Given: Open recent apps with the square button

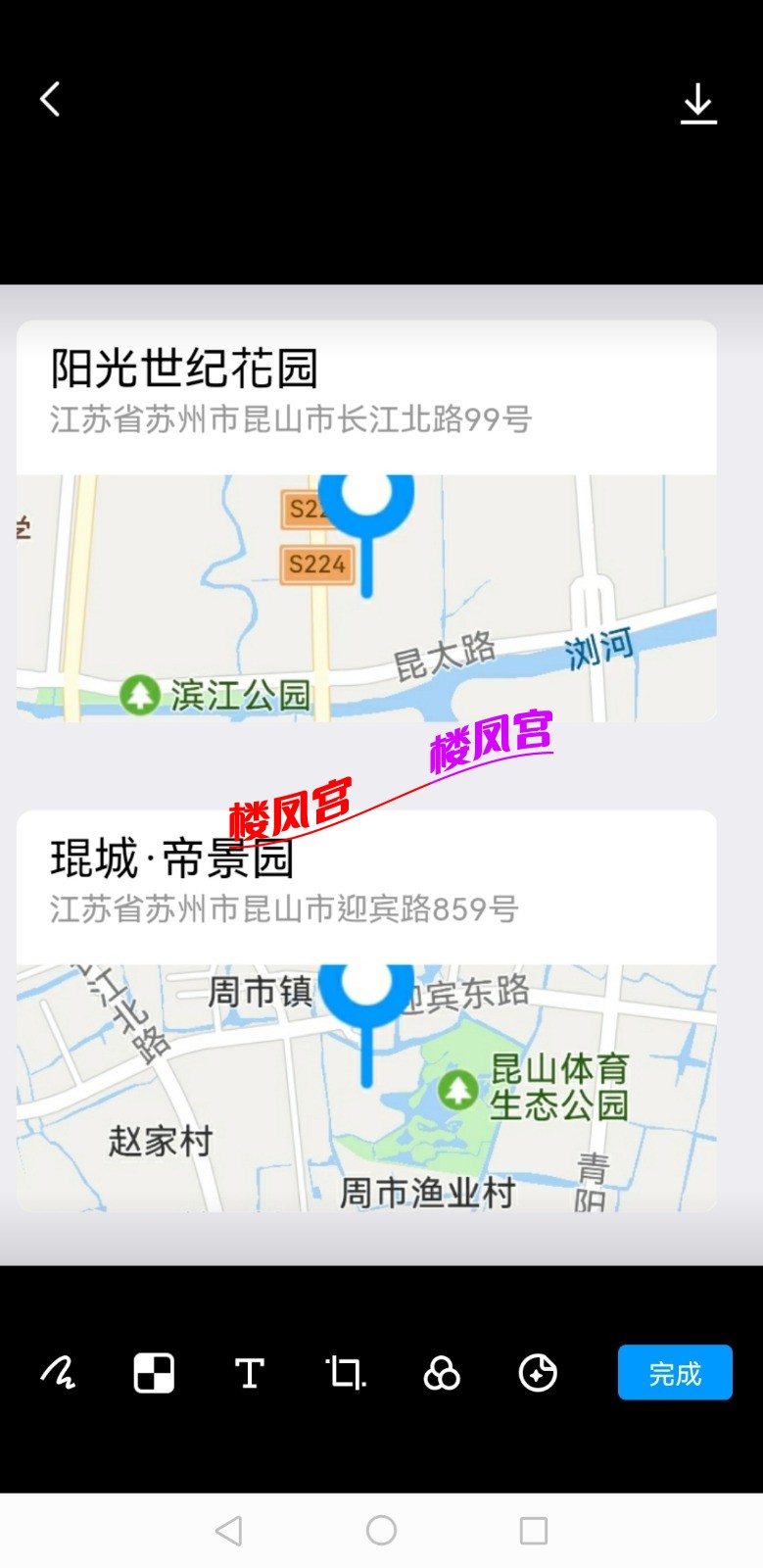Looking at the screenshot, I should tap(531, 1531).
